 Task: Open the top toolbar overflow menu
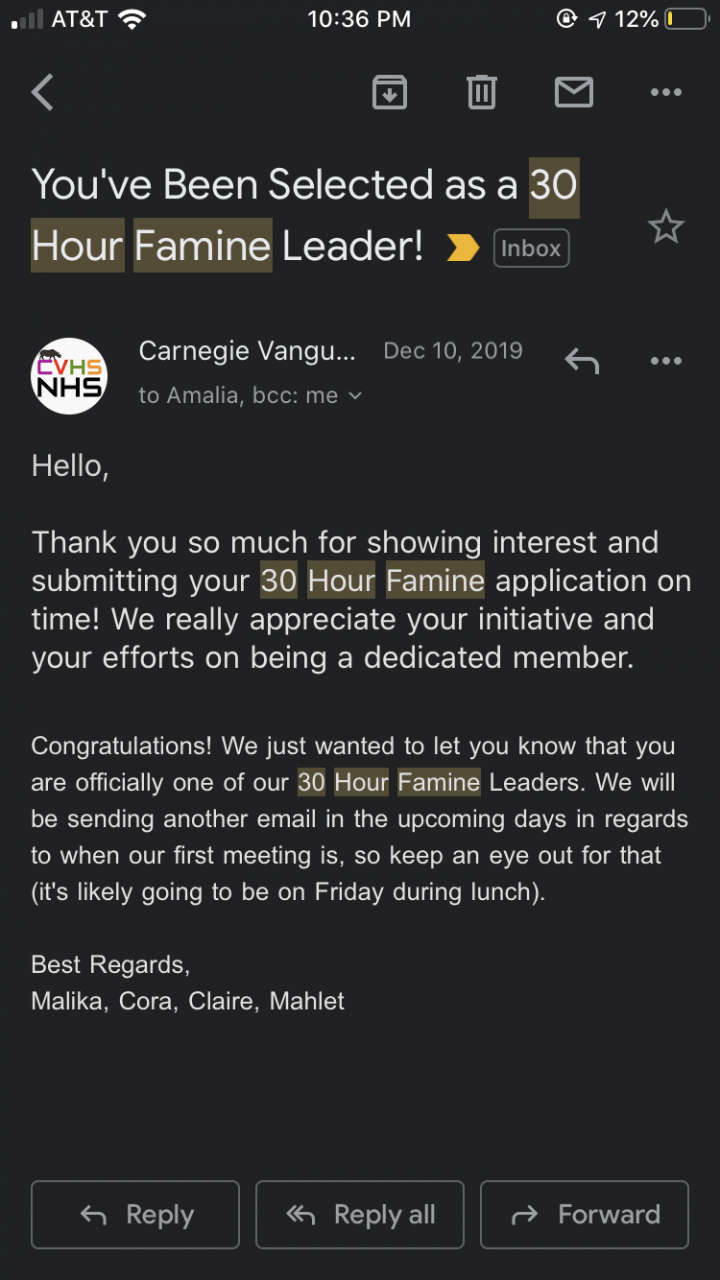point(666,93)
